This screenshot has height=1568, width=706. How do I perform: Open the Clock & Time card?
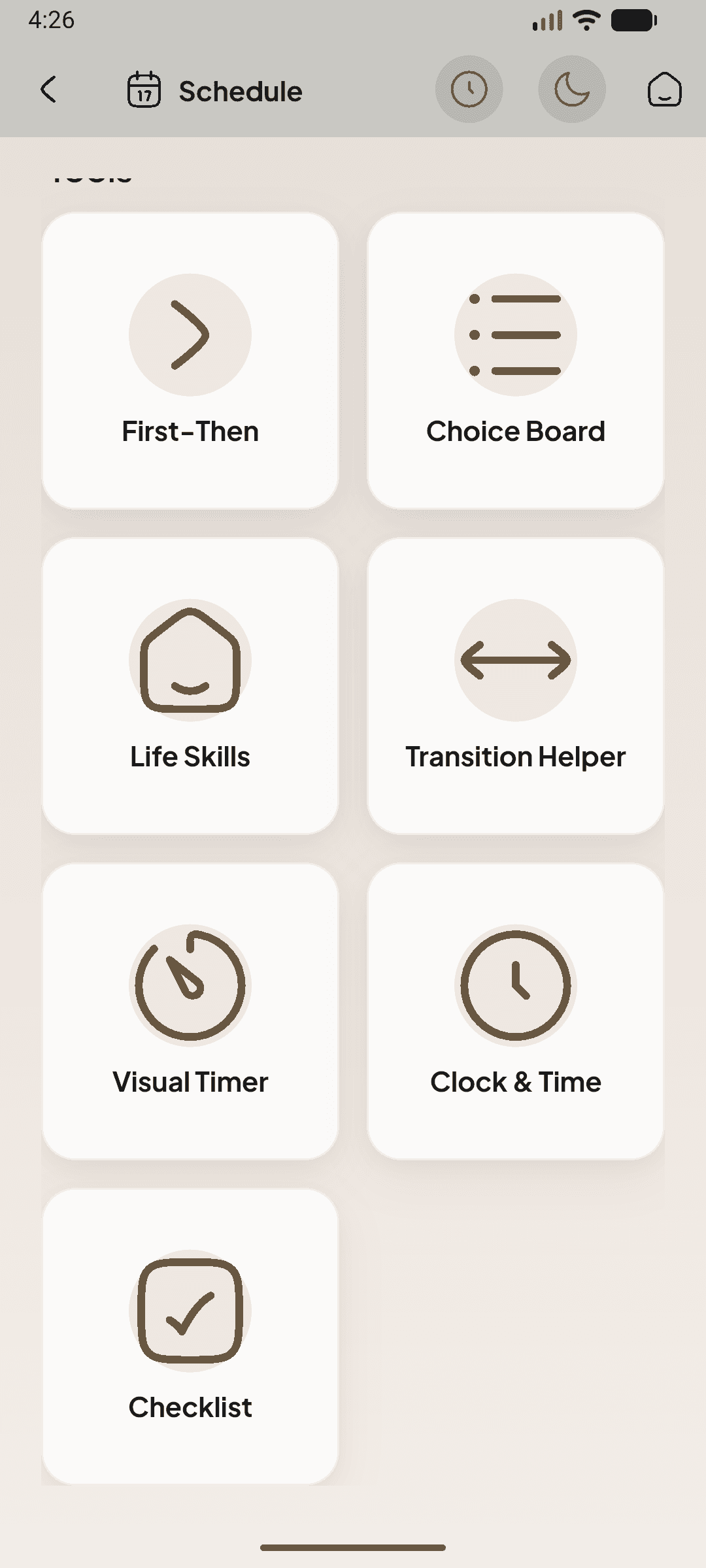coord(515,1011)
